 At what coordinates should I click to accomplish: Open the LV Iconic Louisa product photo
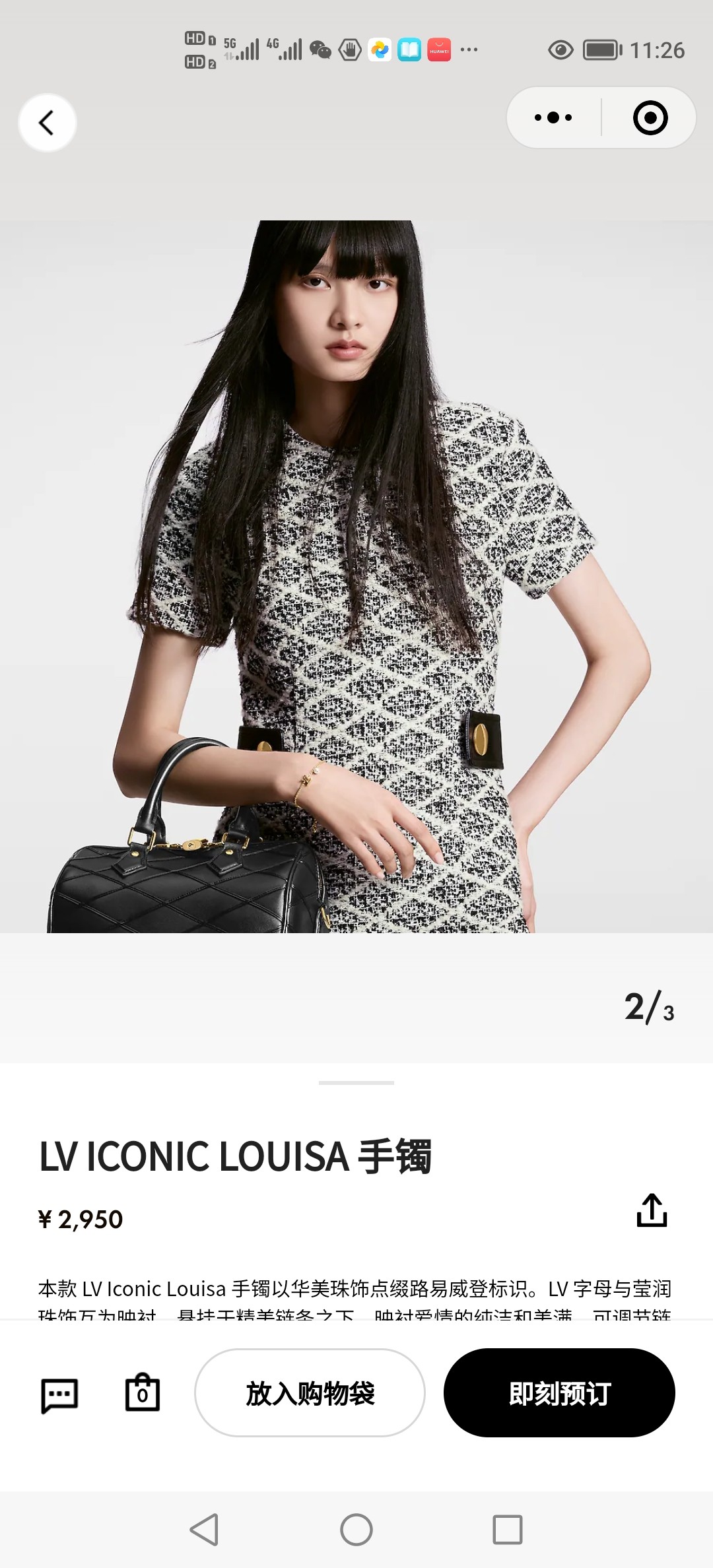(x=356, y=576)
